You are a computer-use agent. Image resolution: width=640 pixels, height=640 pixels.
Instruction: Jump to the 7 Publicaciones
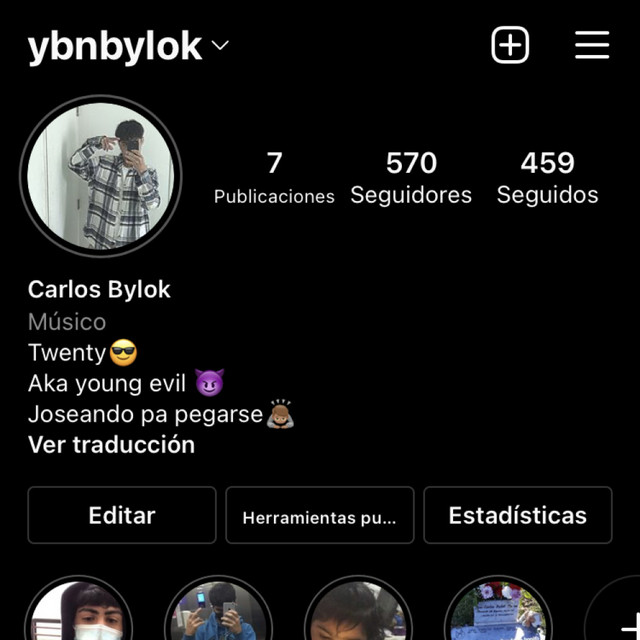pos(274,178)
